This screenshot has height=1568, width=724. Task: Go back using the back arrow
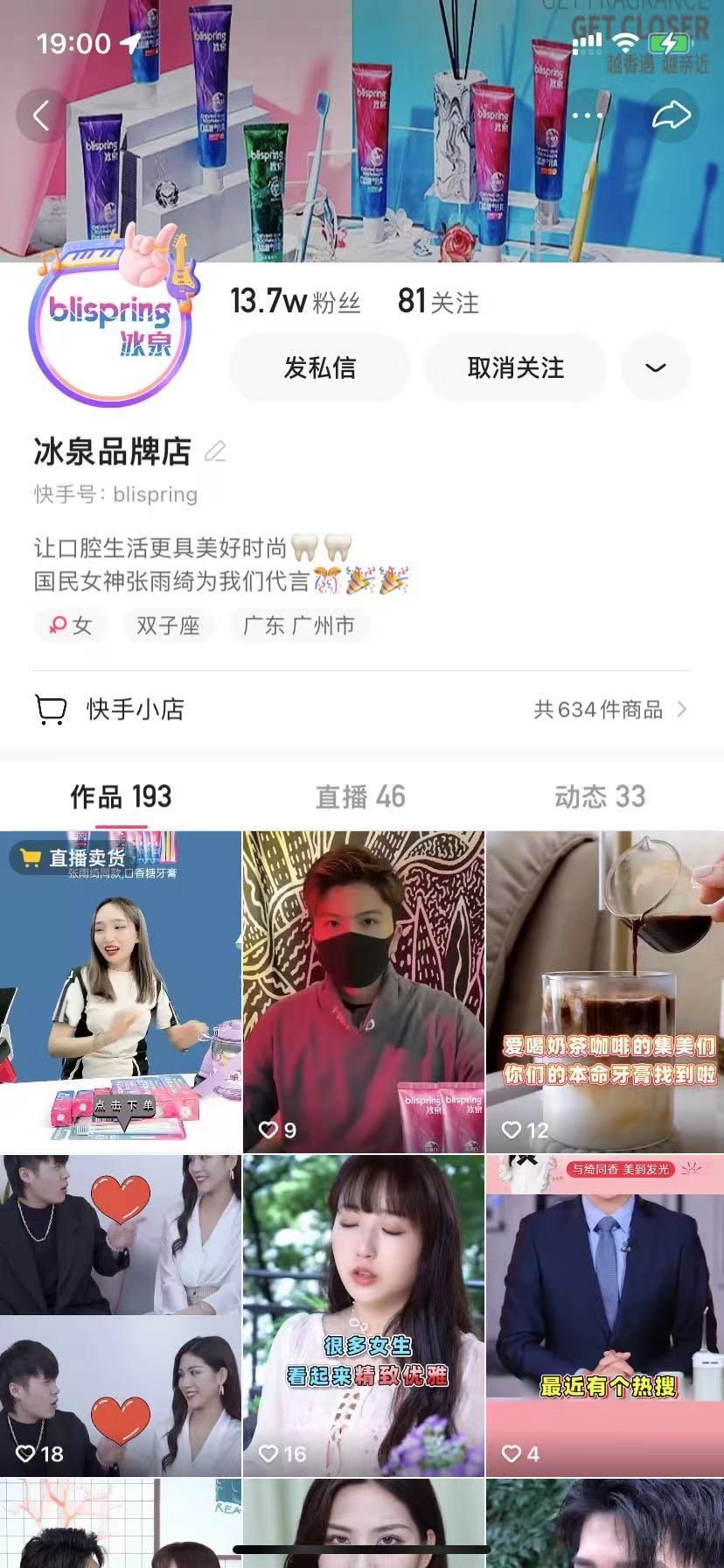coord(41,115)
